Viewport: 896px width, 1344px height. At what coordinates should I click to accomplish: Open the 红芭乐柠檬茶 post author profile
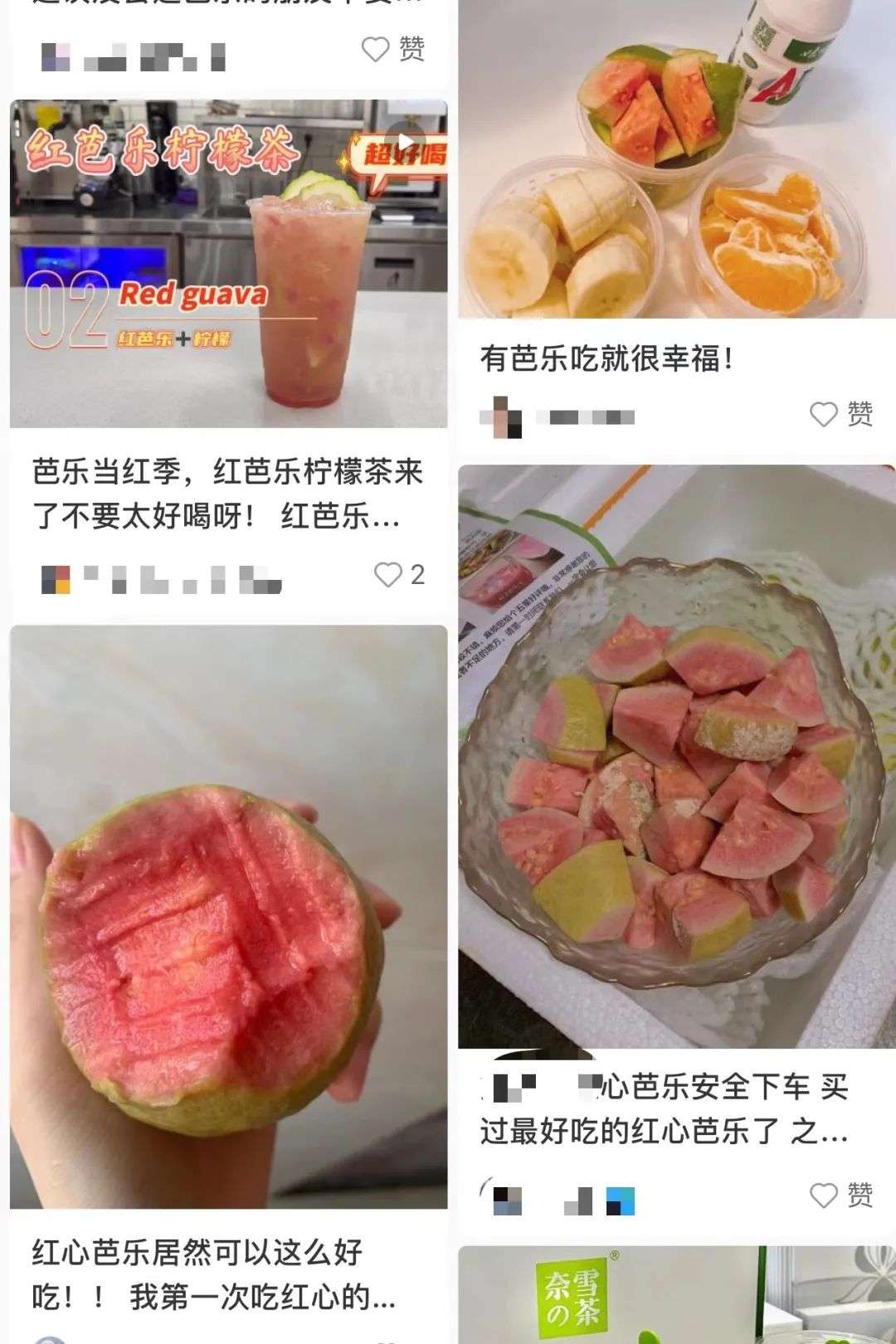click(x=56, y=579)
